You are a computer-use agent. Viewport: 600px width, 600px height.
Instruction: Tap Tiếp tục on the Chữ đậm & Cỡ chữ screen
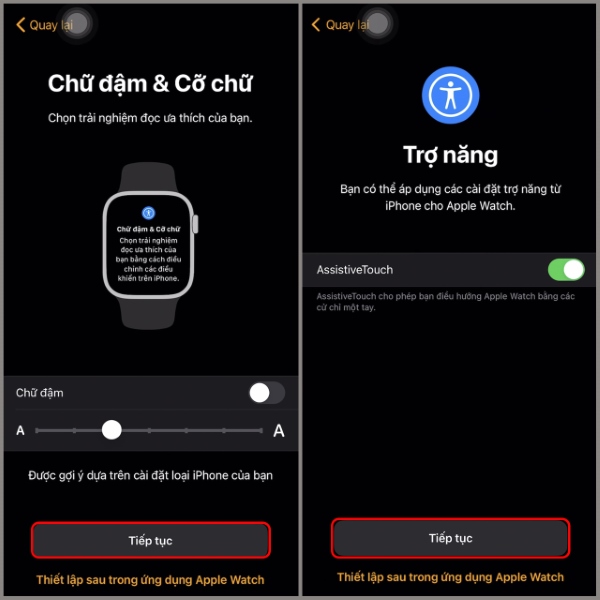pos(150,540)
